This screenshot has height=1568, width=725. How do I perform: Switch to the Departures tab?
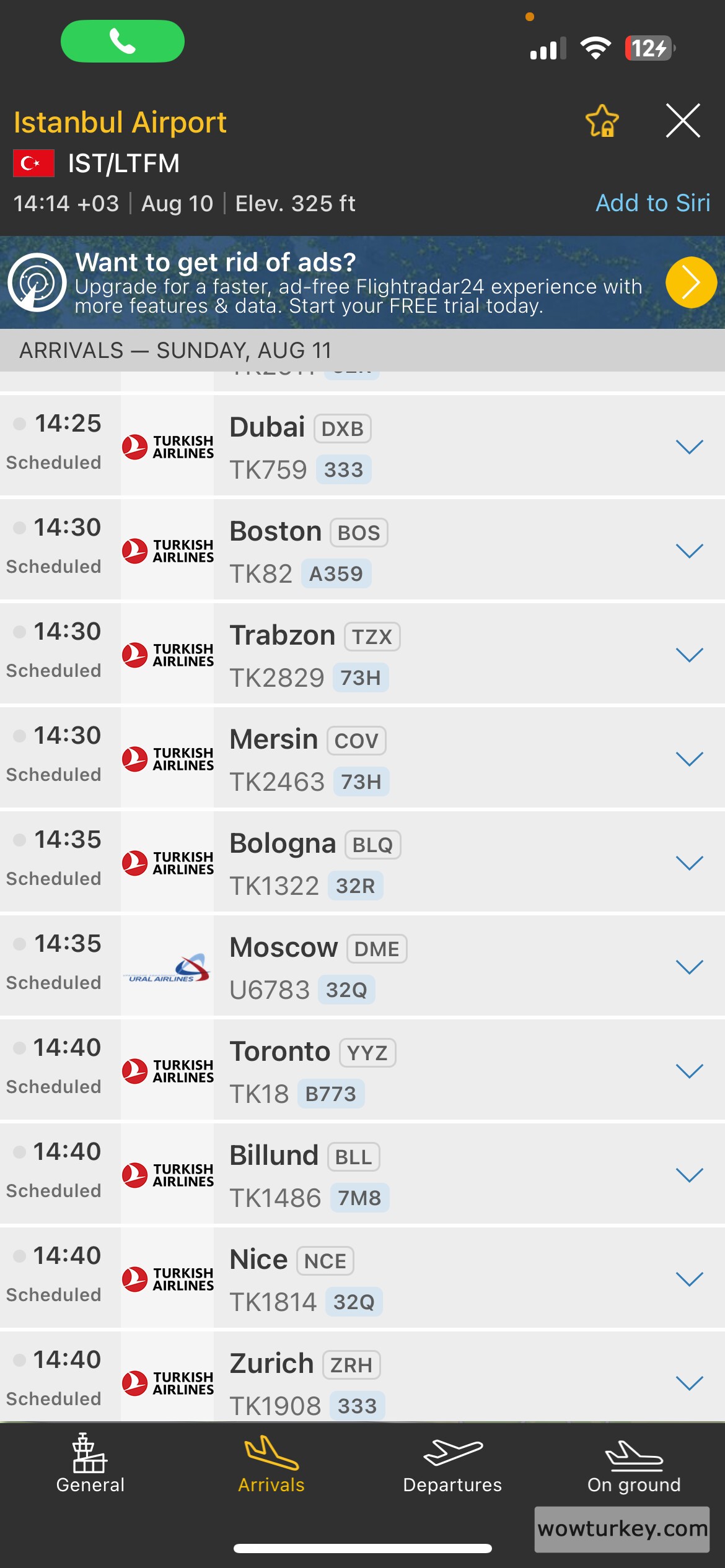click(x=452, y=1465)
